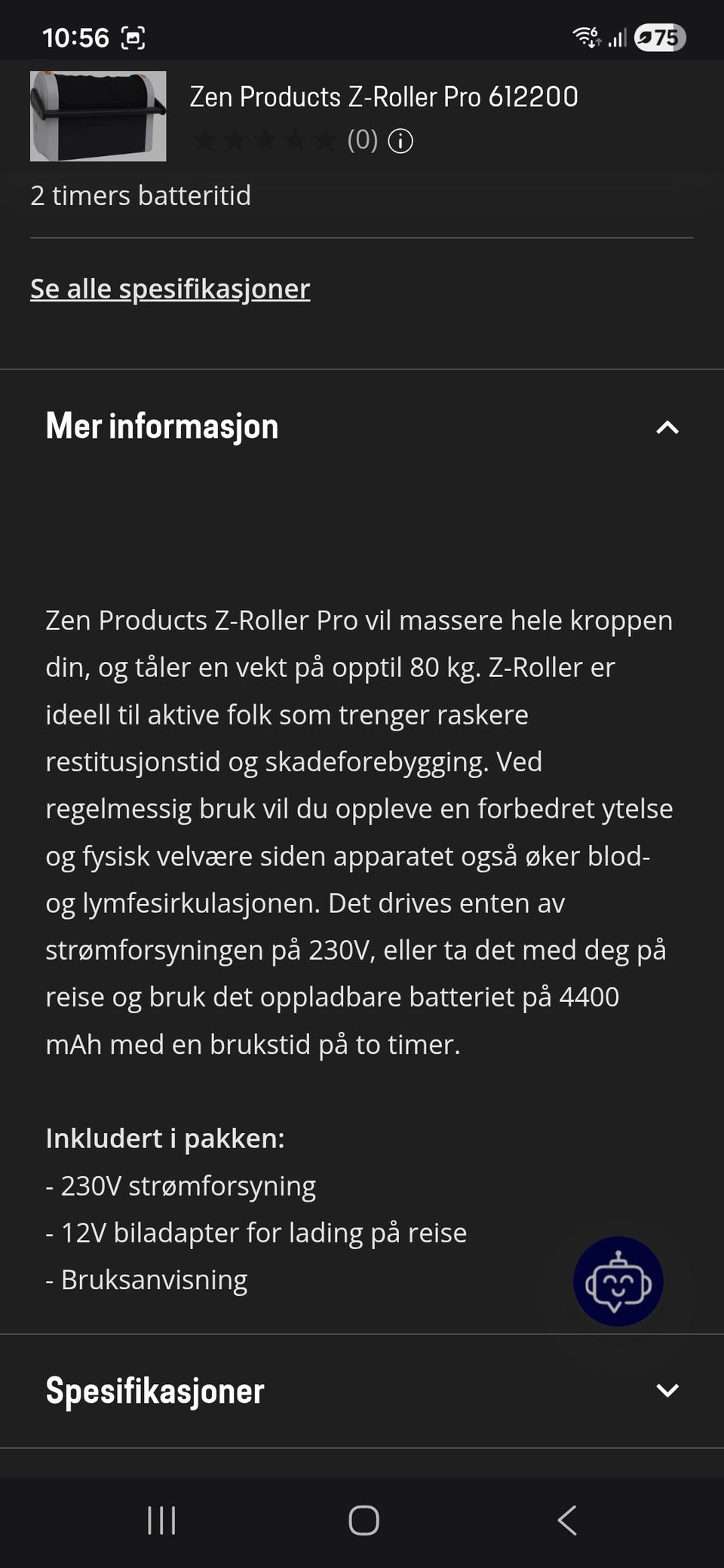724x1568 pixels.
Task: Tap the info icon next to rating
Action: pos(400,140)
